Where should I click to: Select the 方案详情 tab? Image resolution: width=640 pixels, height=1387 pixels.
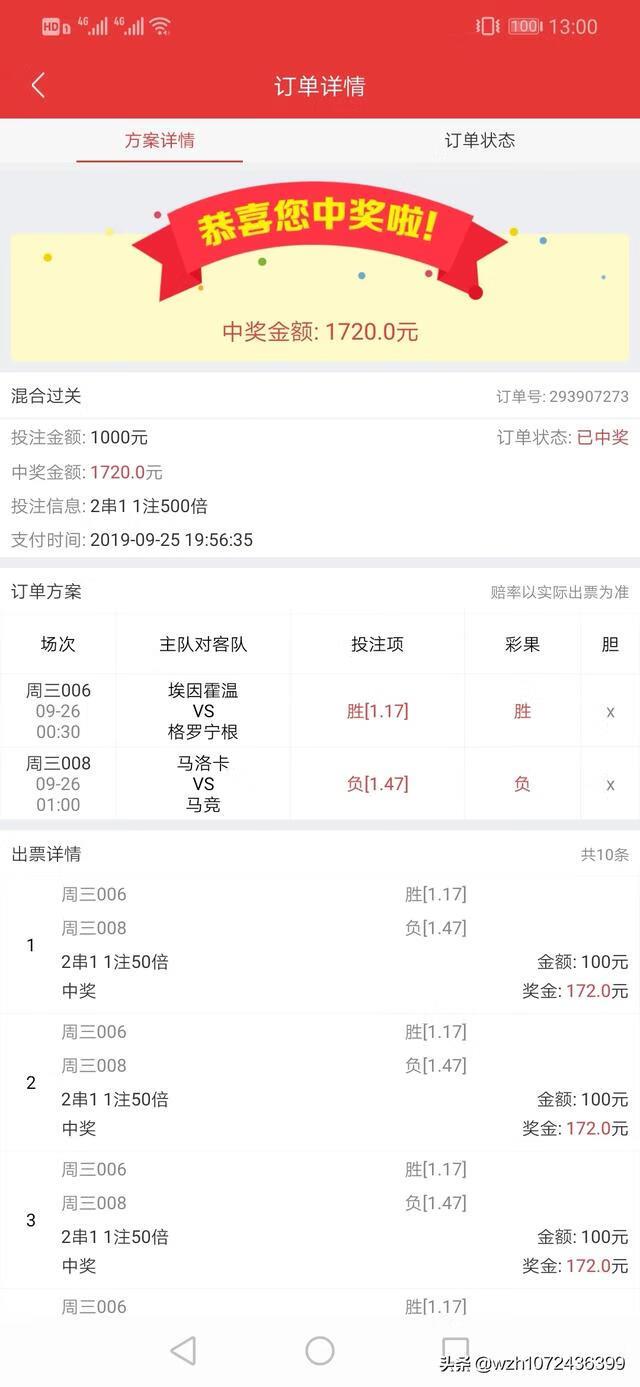click(160, 140)
